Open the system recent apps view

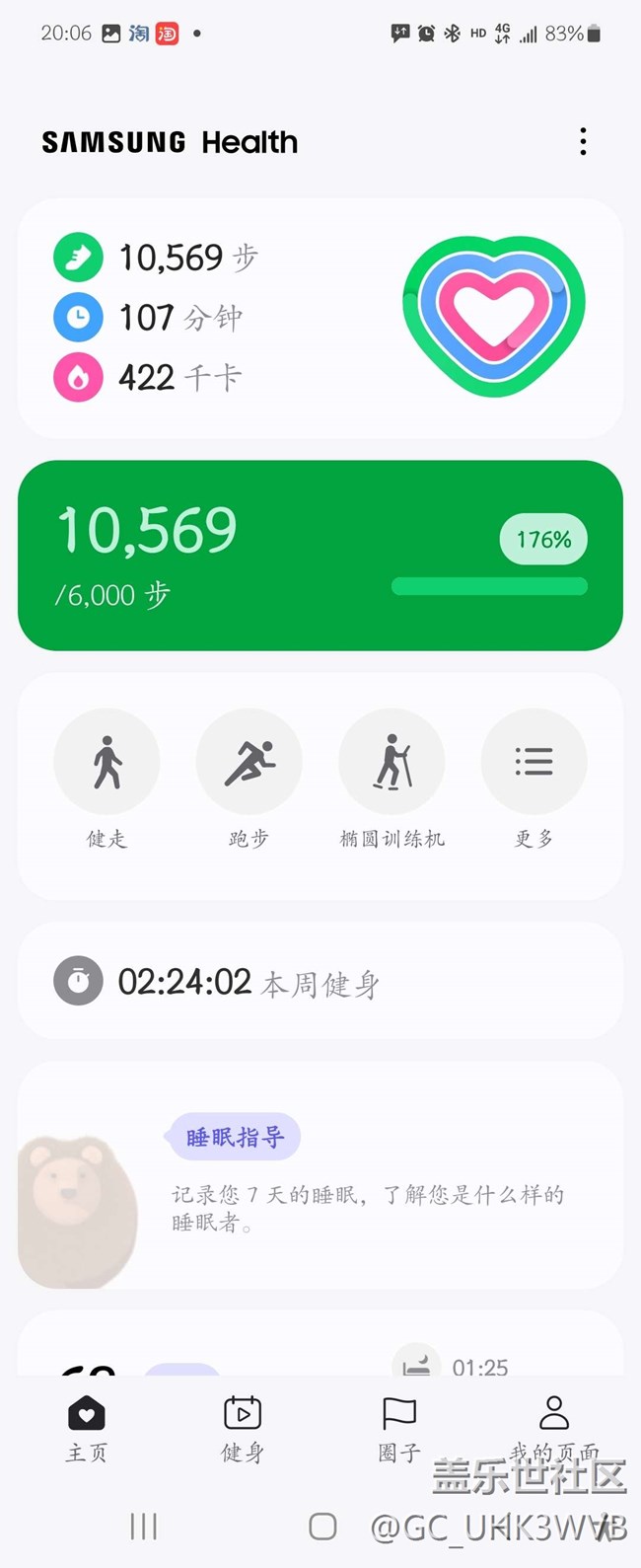coord(144,1528)
